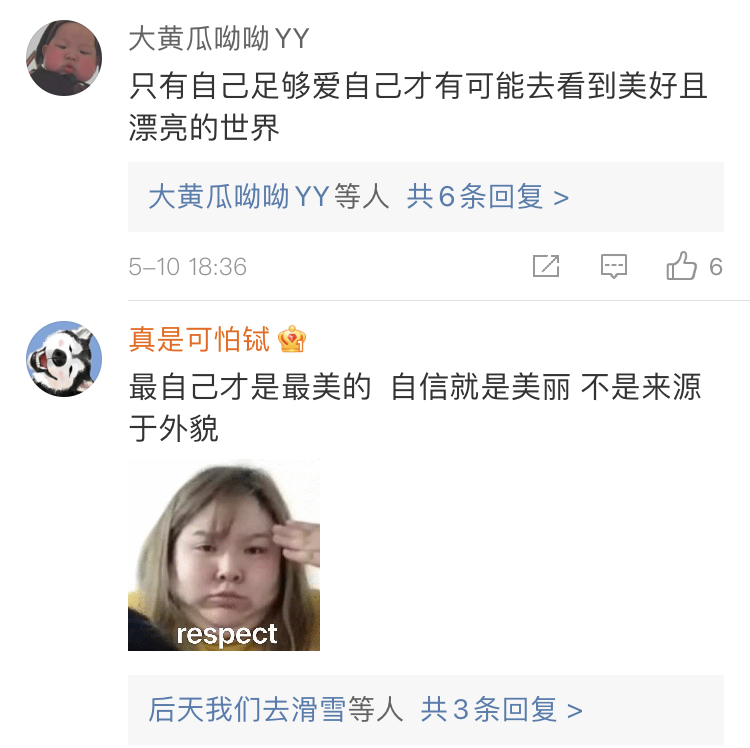750x748 pixels.
Task: Open 真是可怕铽's profile avatar
Action: [x=64, y=359]
